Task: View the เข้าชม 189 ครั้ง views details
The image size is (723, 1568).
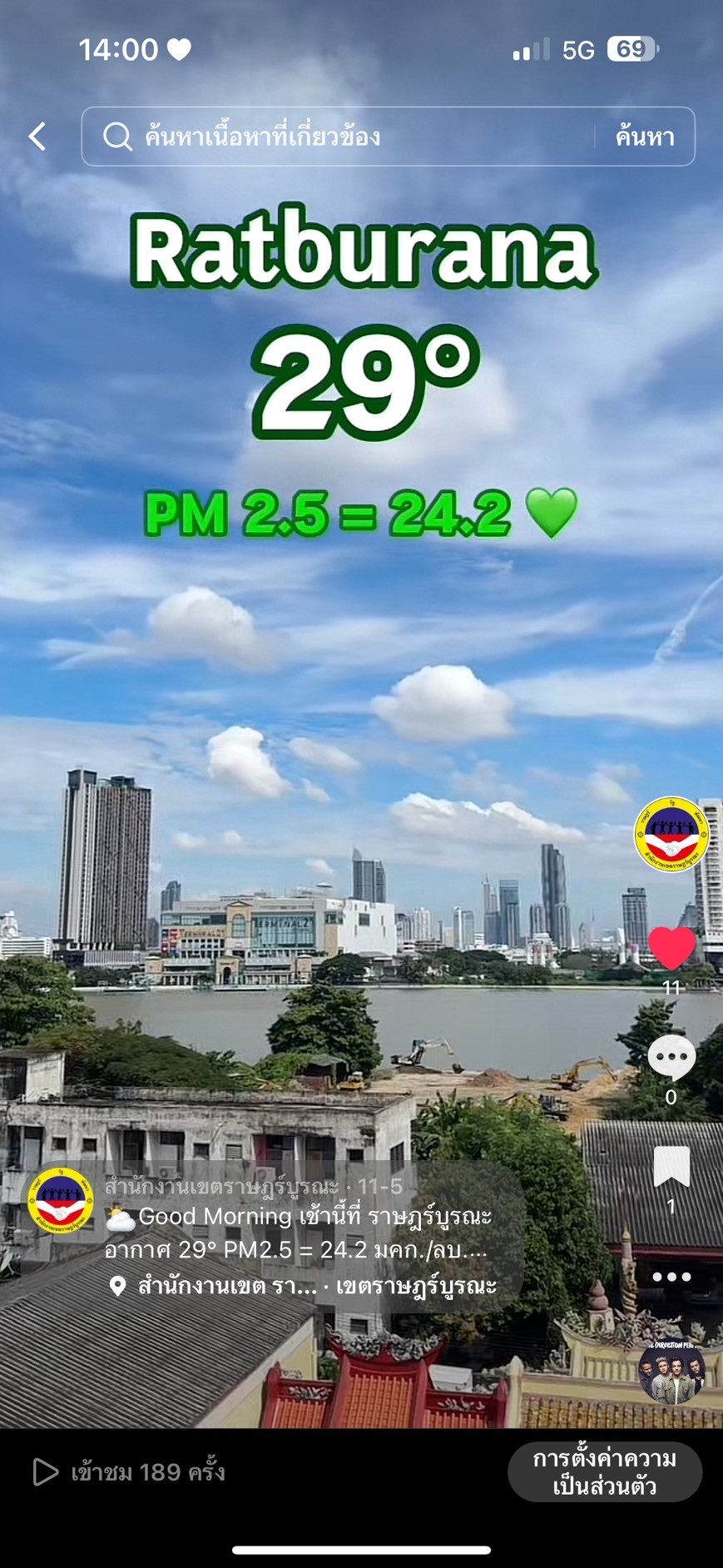Action: tap(129, 1471)
